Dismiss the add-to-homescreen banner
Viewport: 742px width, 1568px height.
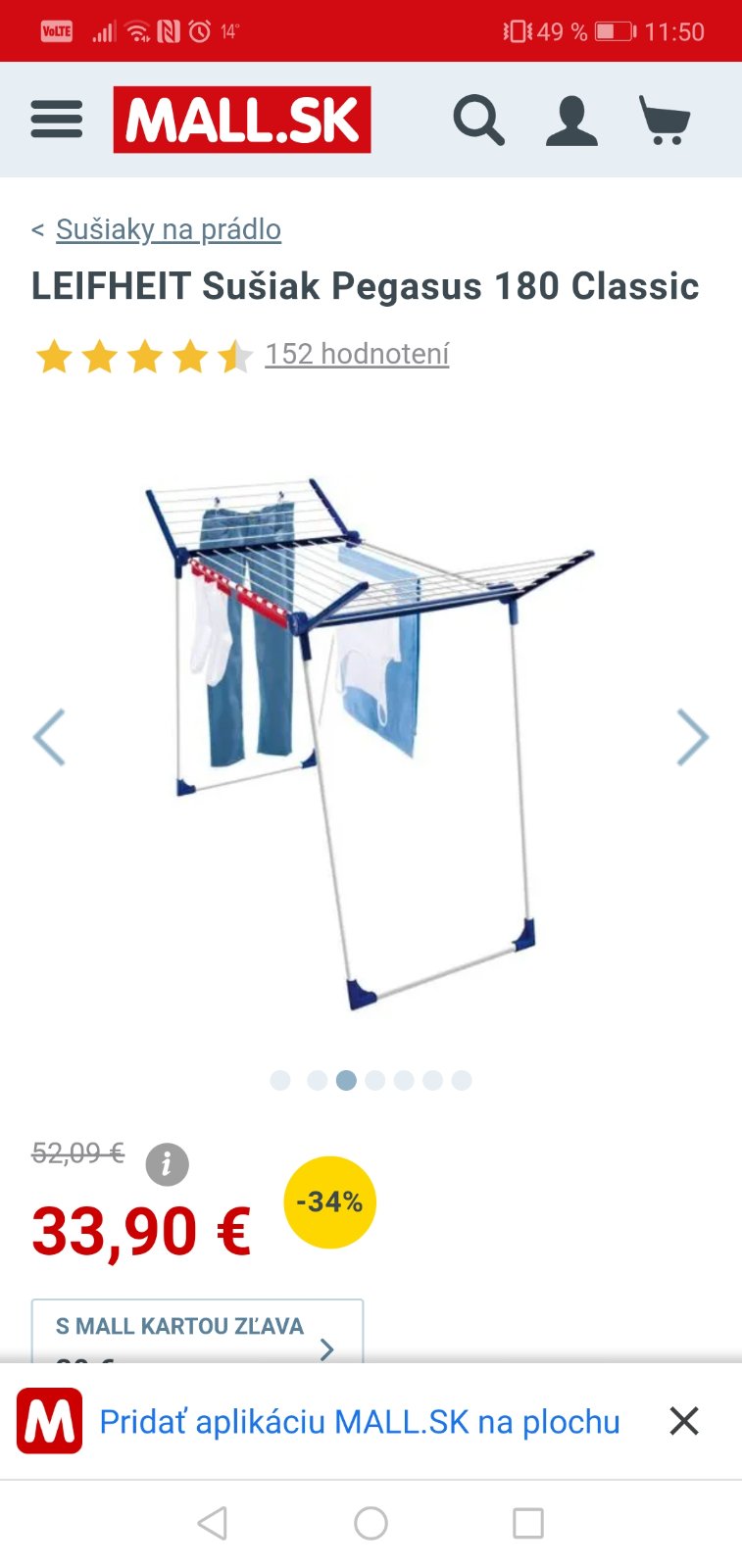coord(684,1421)
